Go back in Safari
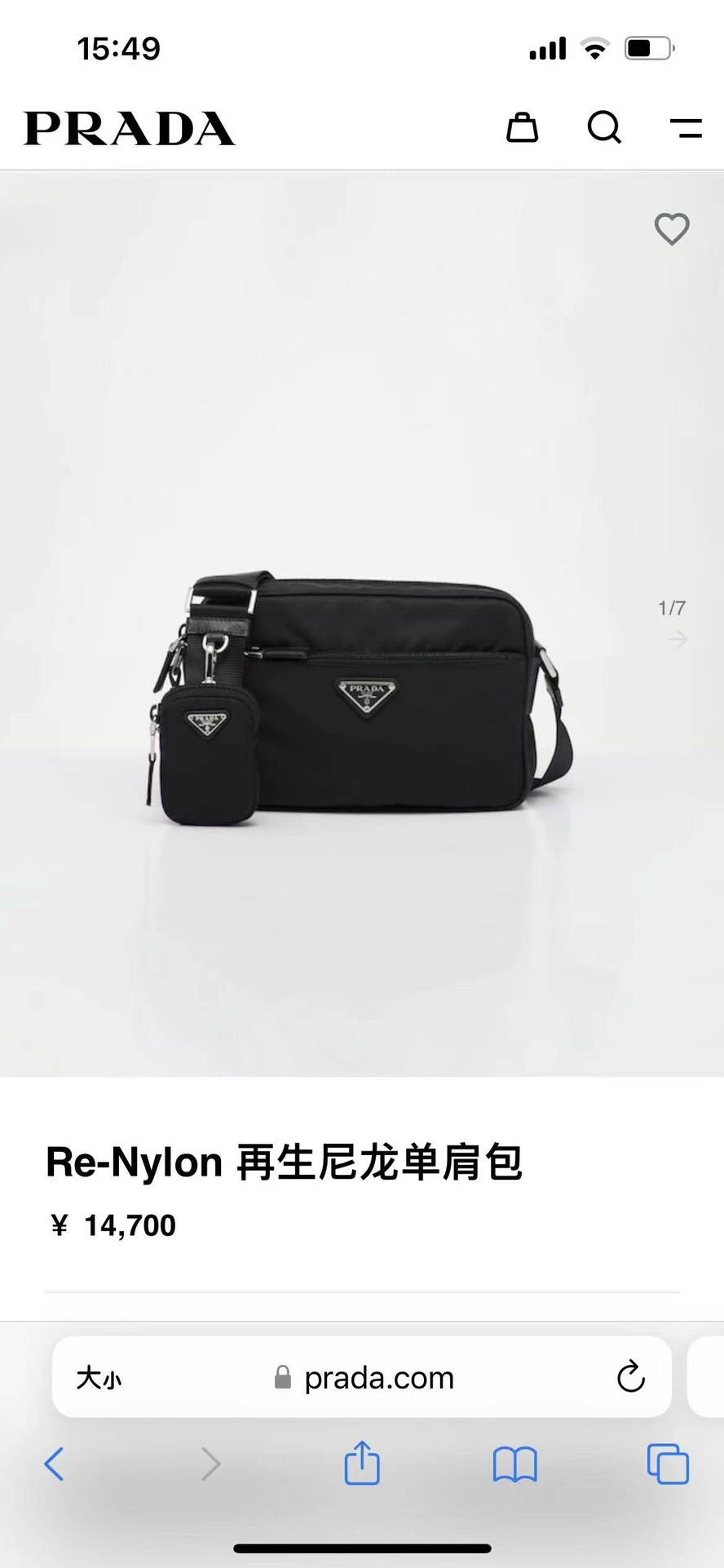 pyautogui.click(x=54, y=1464)
